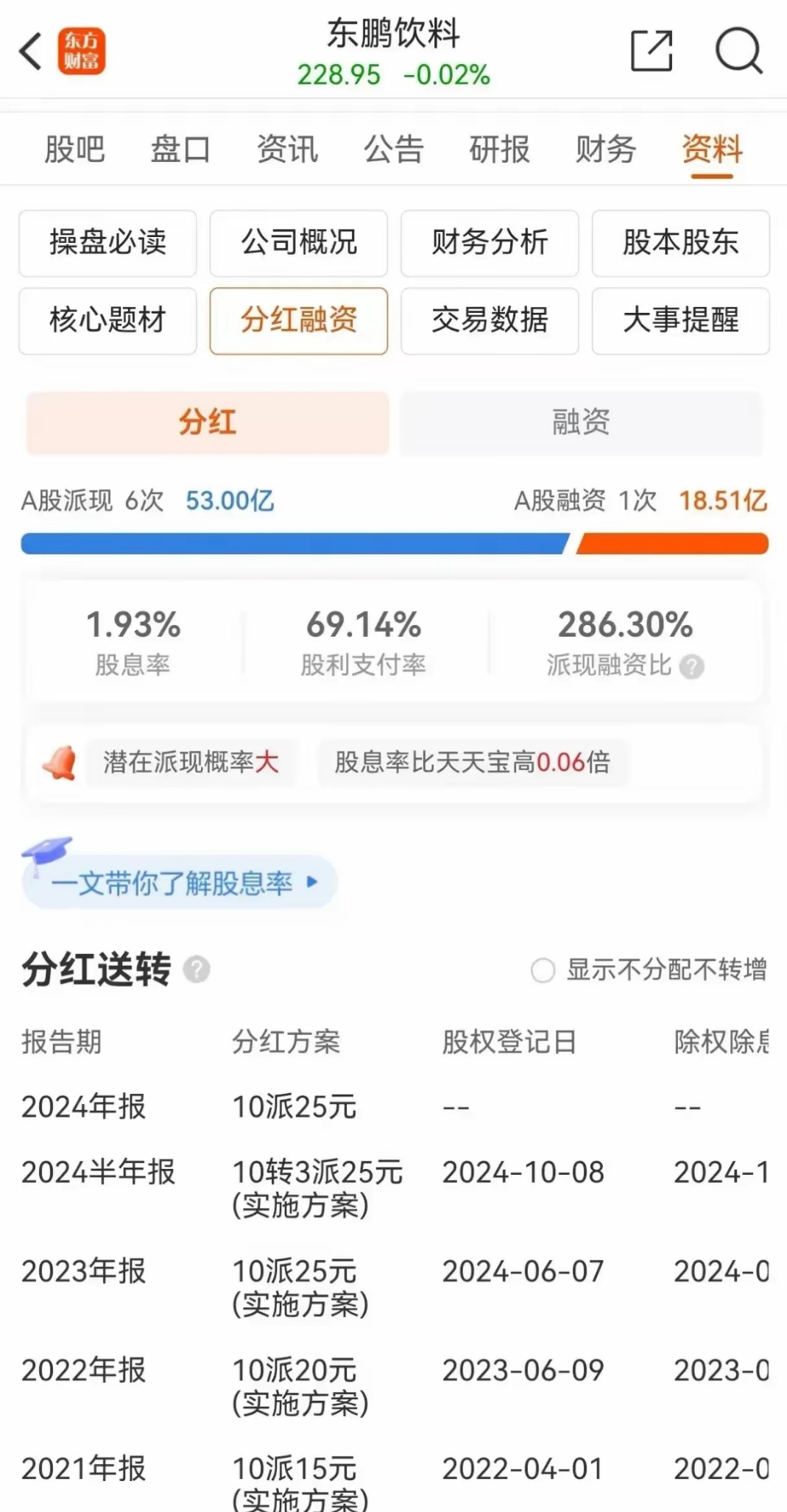The image size is (787, 1512).
Task: Select the 操盘必读 section button
Action: [107, 243]
